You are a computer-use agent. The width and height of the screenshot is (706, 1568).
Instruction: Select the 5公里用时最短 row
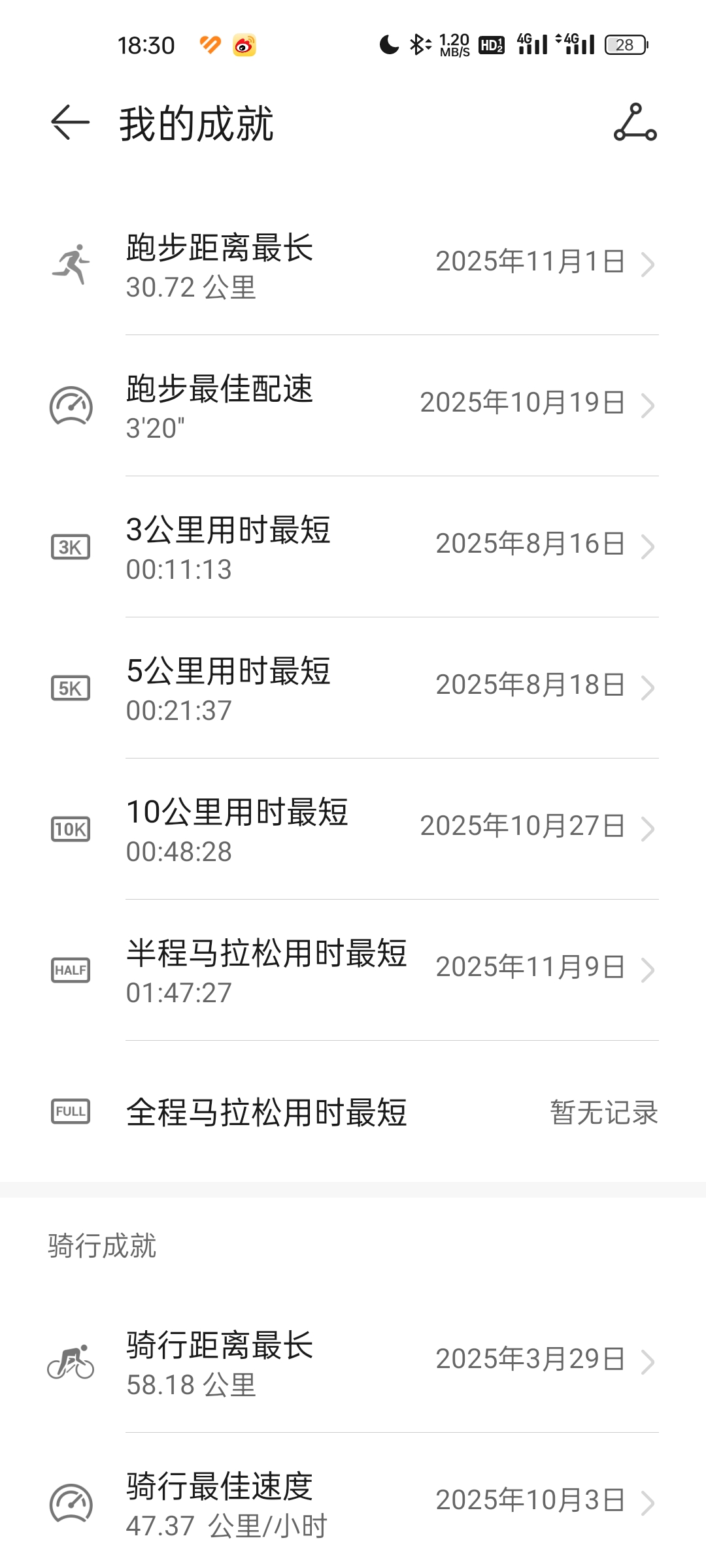(353, 689)
